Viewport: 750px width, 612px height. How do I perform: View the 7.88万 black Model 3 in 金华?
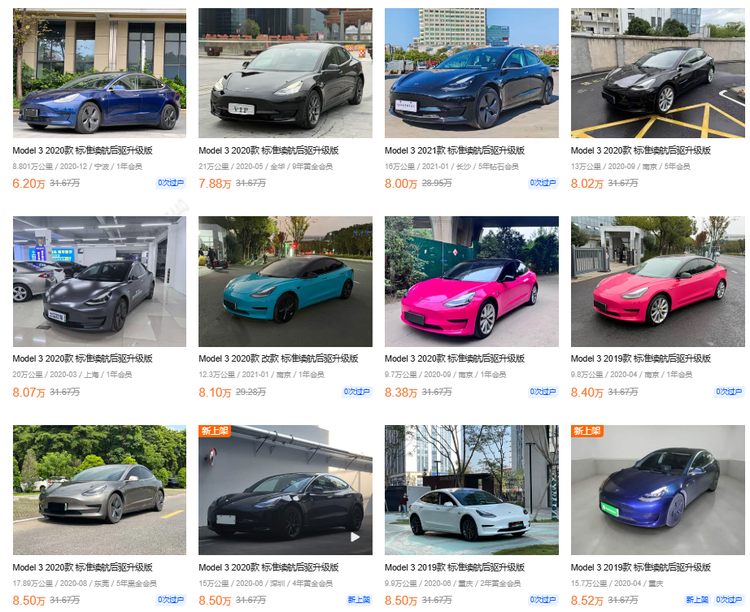click(x=285, y=72)
